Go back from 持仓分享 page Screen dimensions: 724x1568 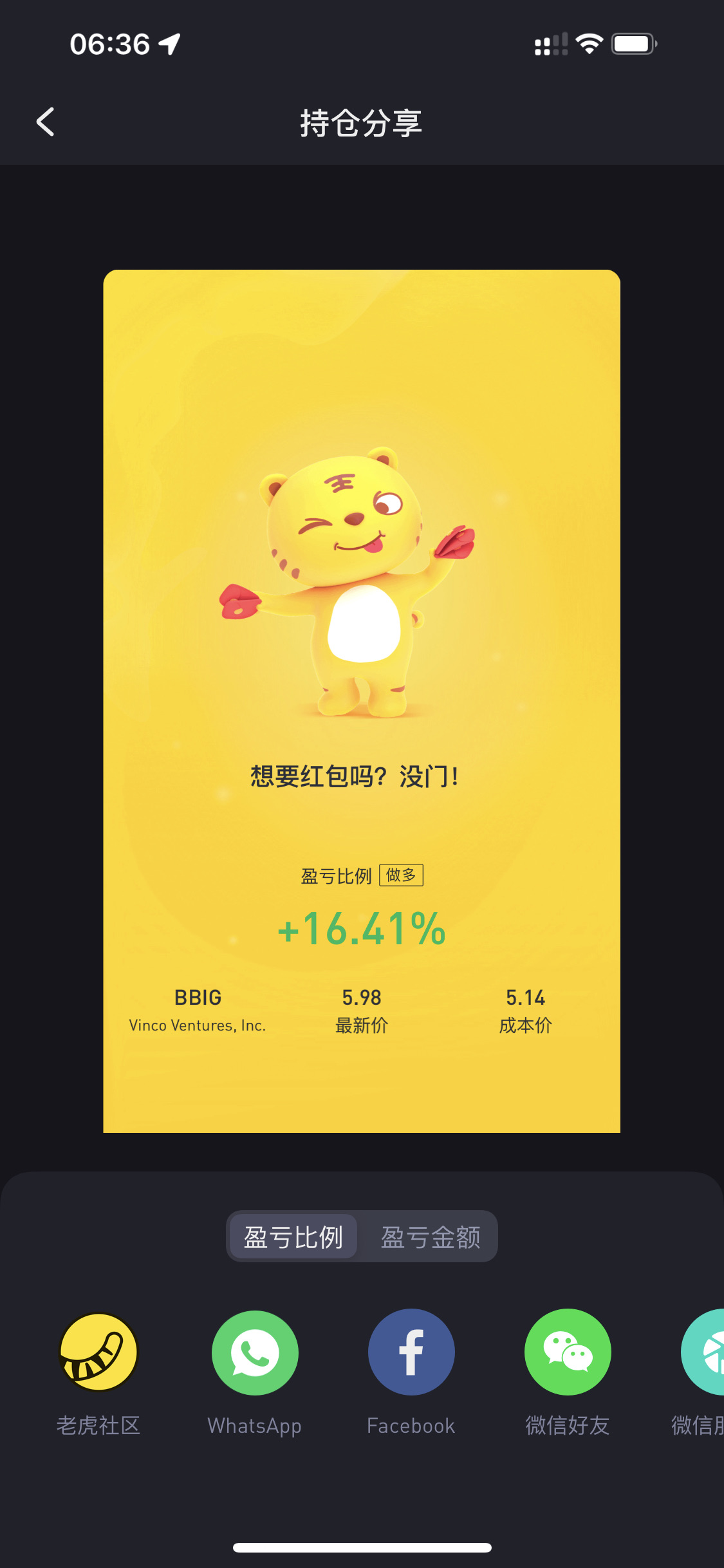tap(45, 122)
